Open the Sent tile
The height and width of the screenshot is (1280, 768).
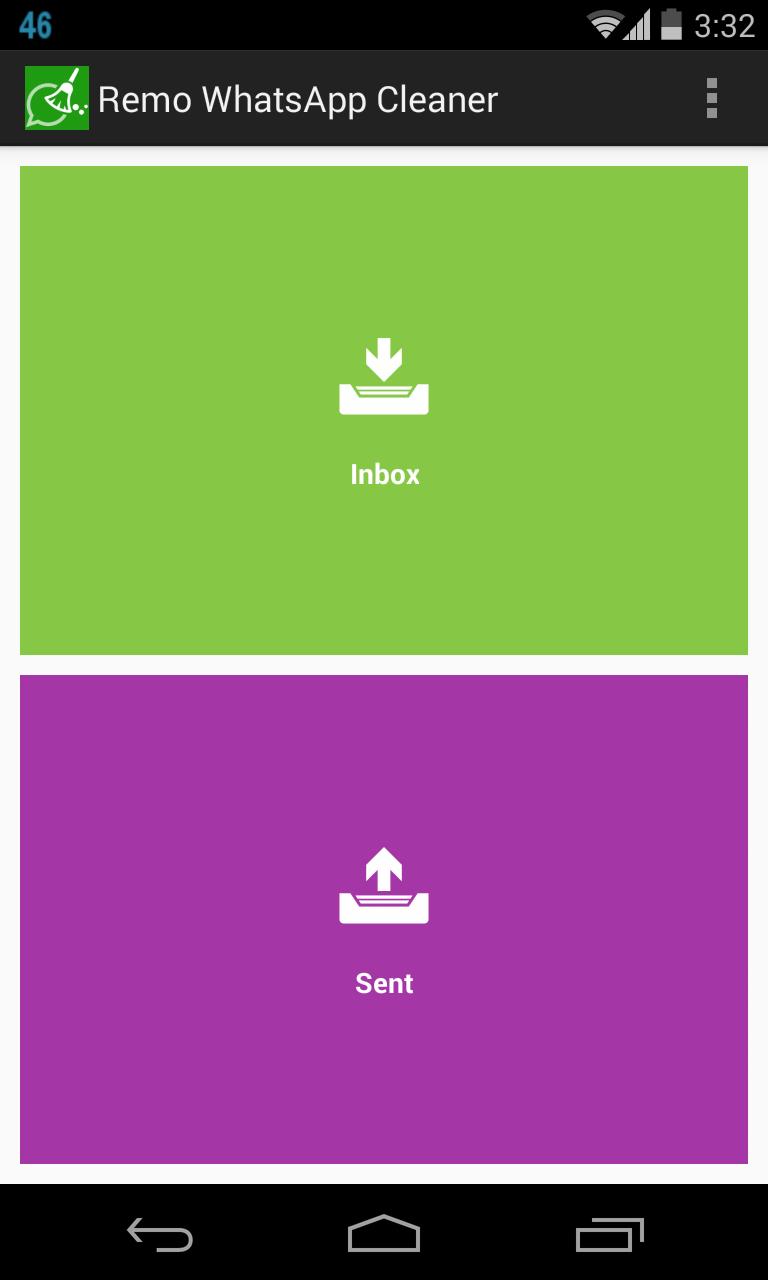tap(384, 919)
